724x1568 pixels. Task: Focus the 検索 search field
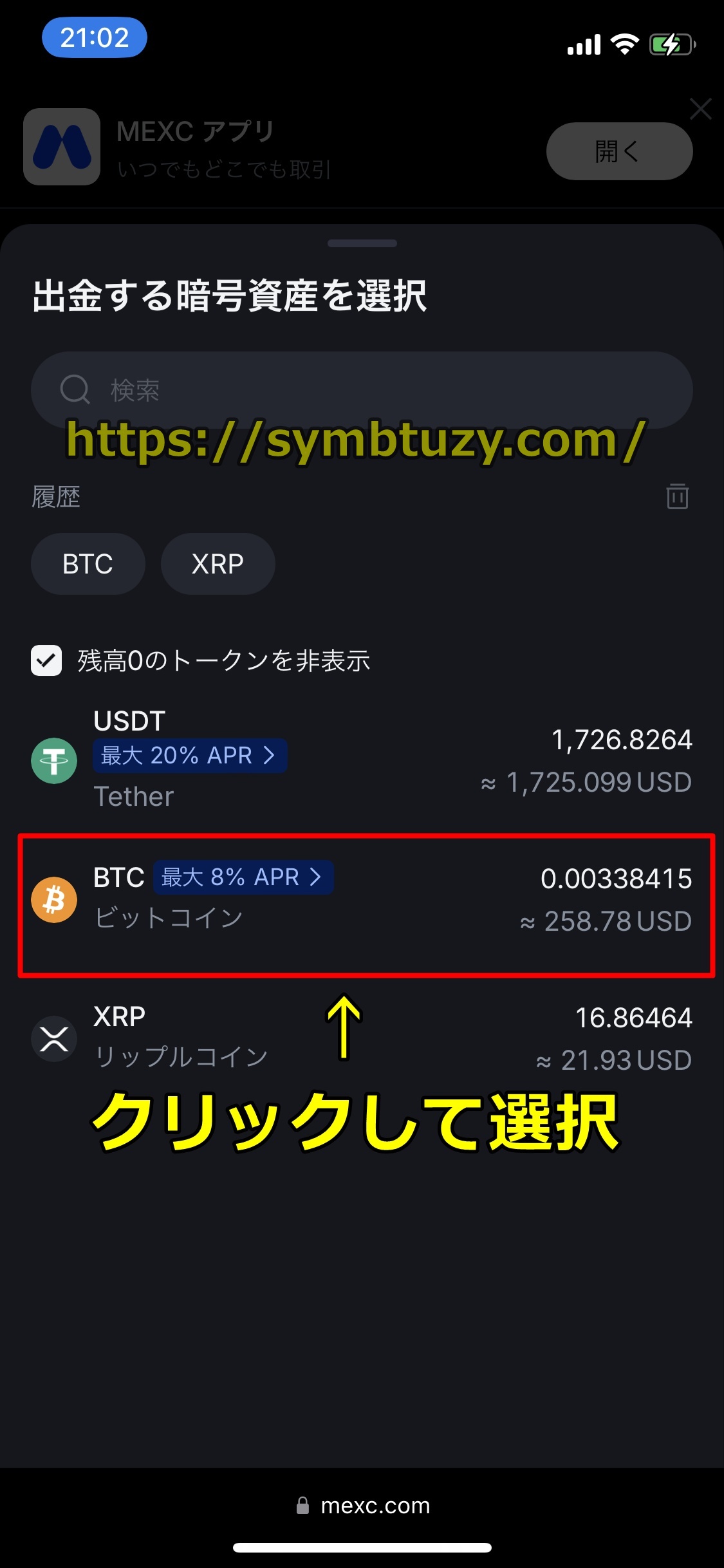point(362,389)
